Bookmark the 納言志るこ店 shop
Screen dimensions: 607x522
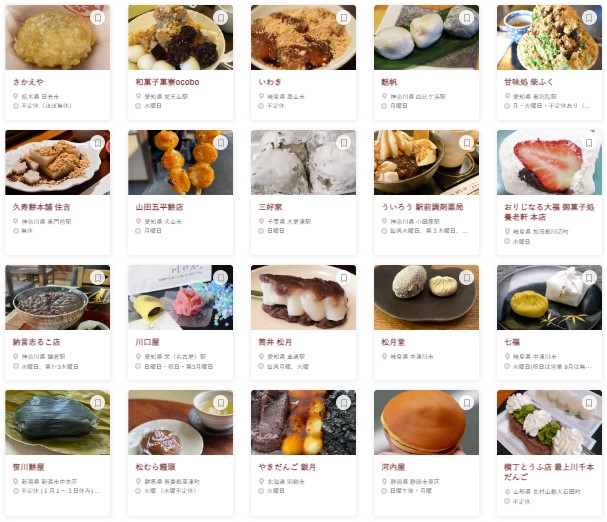[x=97, y=277]
